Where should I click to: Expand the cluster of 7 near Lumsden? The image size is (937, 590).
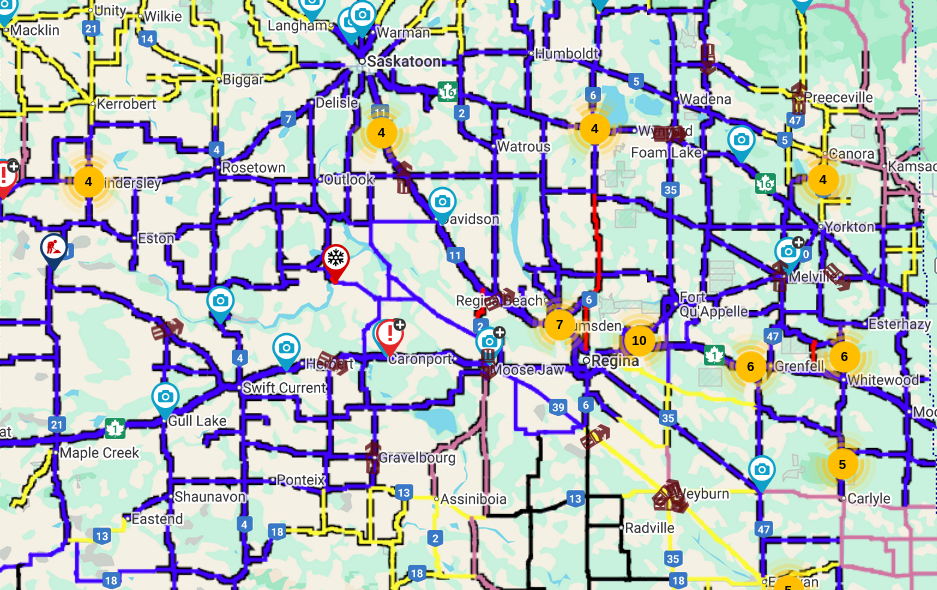(x=559, y=324)
